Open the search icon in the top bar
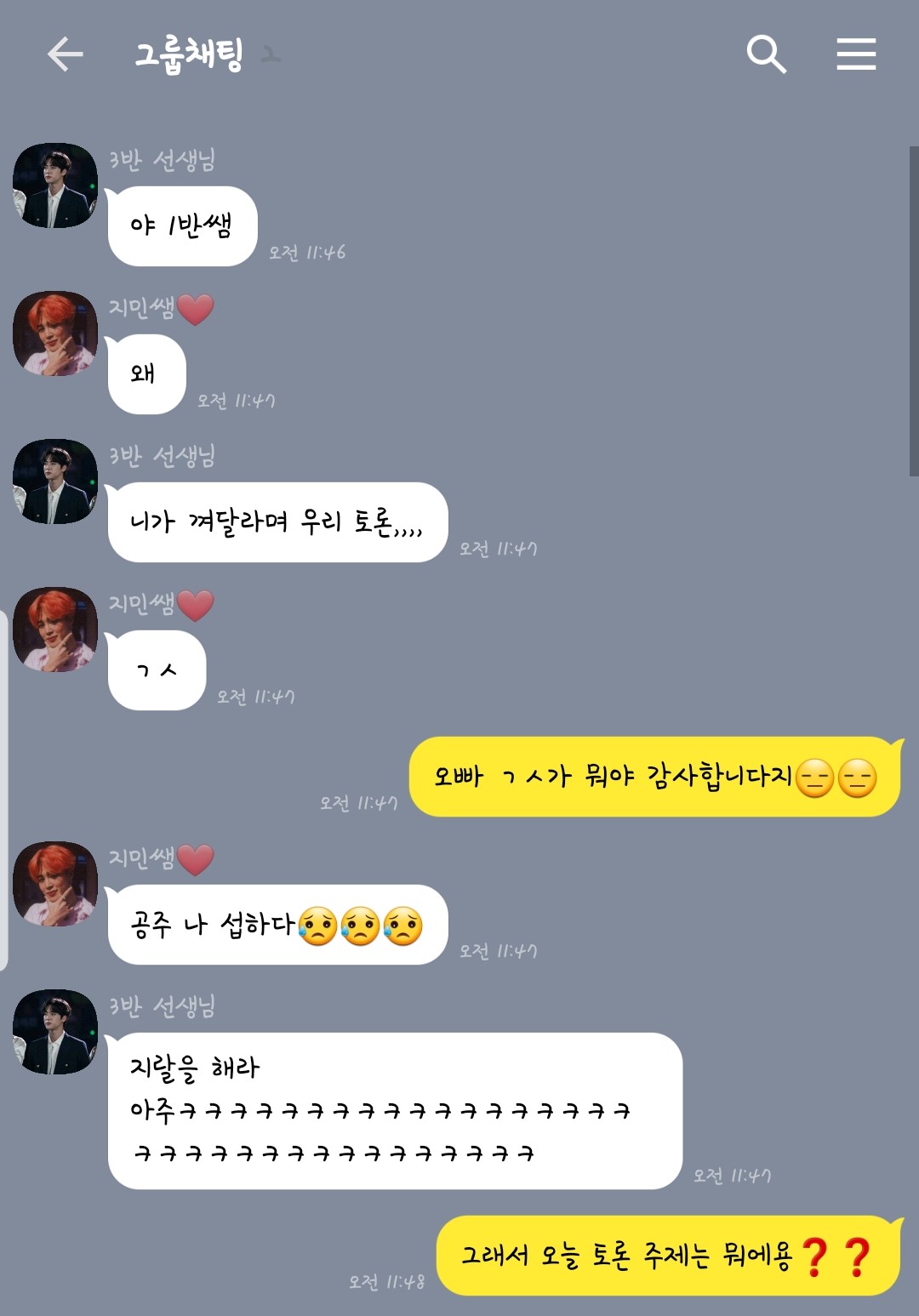Image resolution: width=919 pixels, height=1316 pixels. click(767, 54)
